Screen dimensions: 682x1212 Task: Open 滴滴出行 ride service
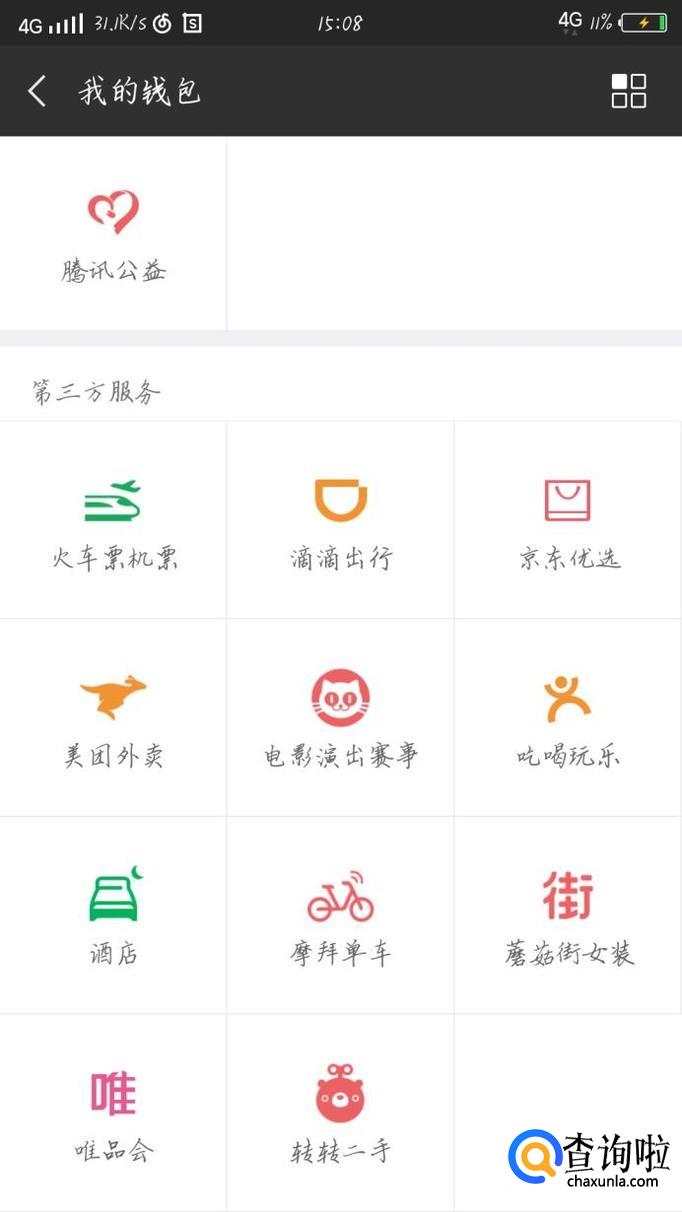pos(341,522)
